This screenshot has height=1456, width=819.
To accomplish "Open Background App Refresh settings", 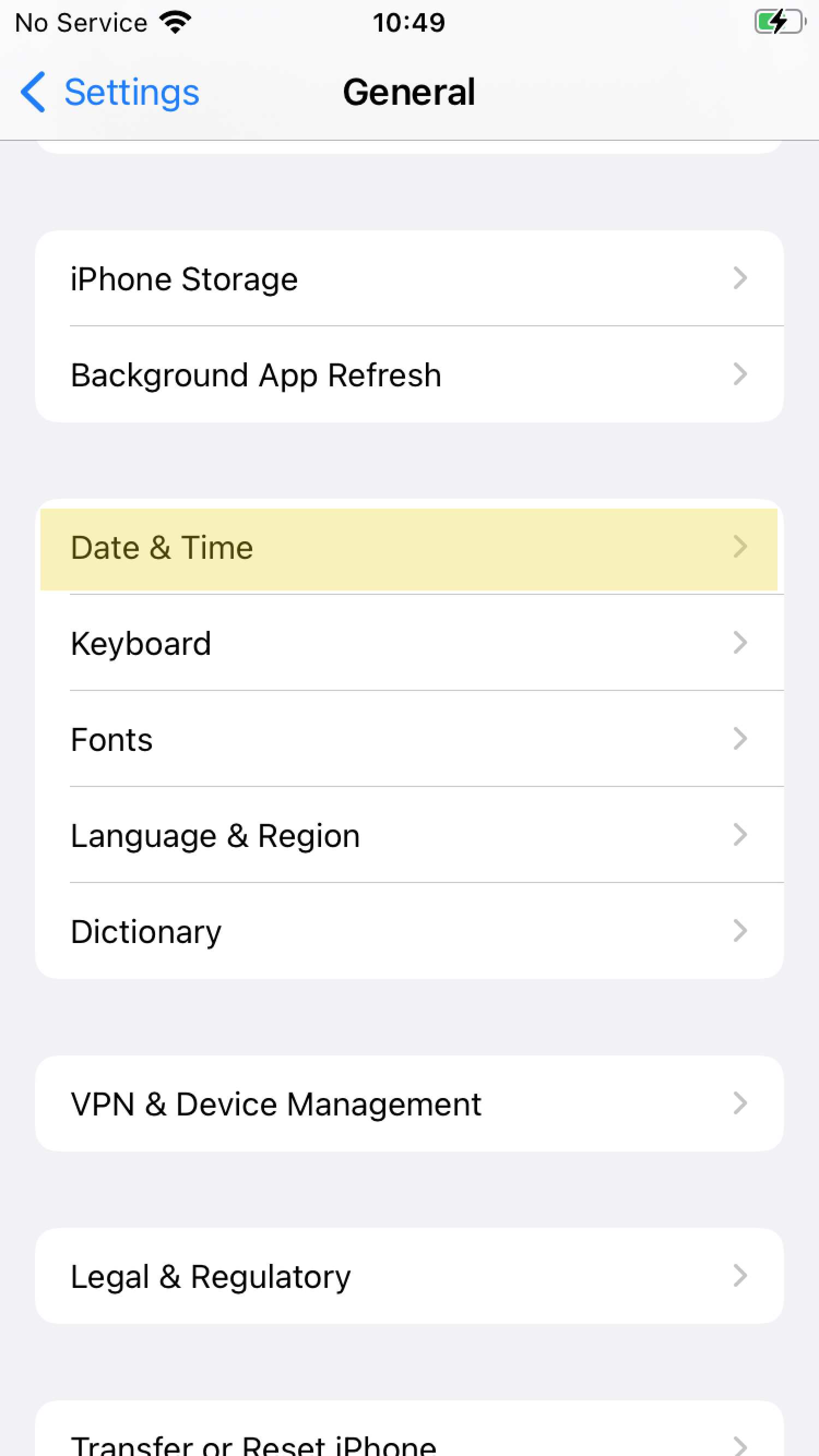I will (410, 374).
